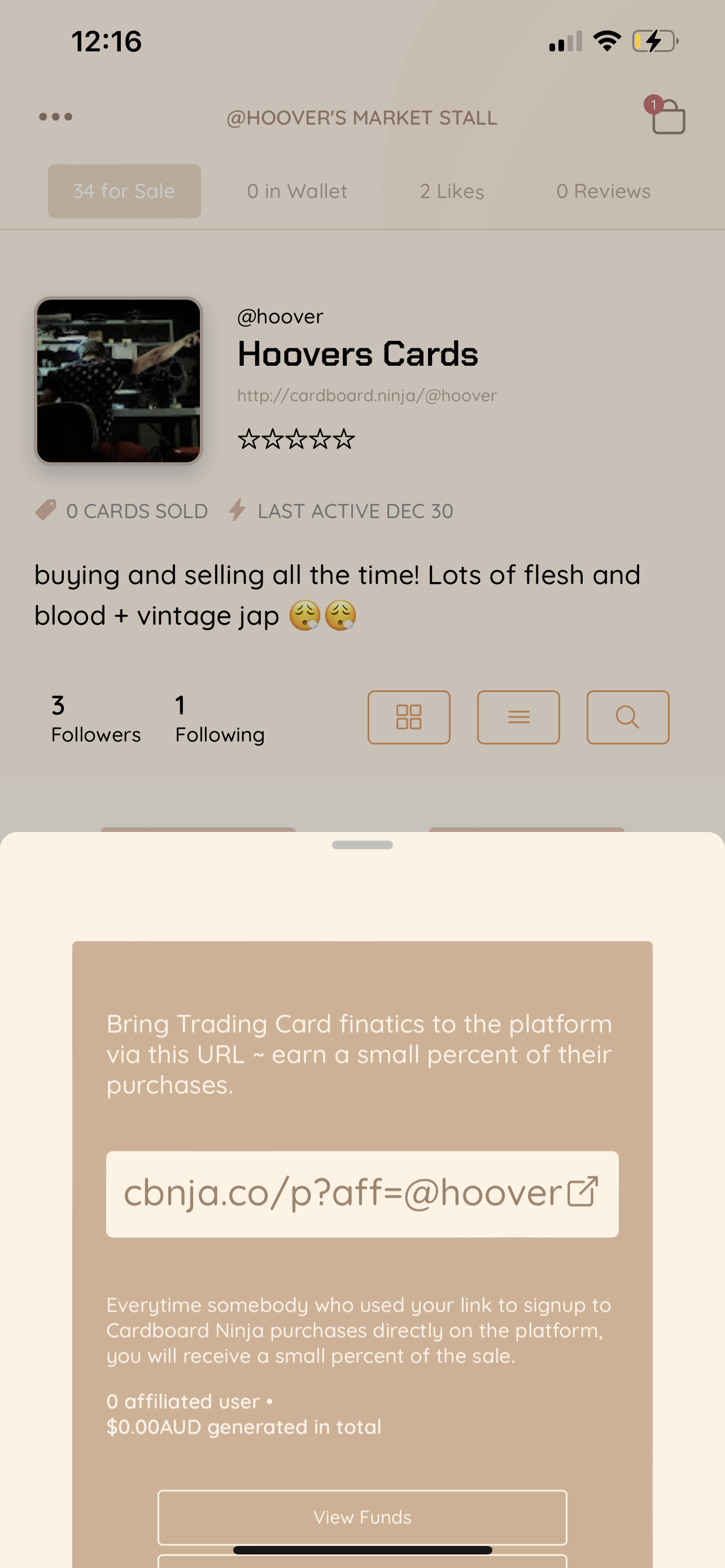725x1568 pixels.
Task: Switch to grid view layout
Action: [x=409, y=717]
